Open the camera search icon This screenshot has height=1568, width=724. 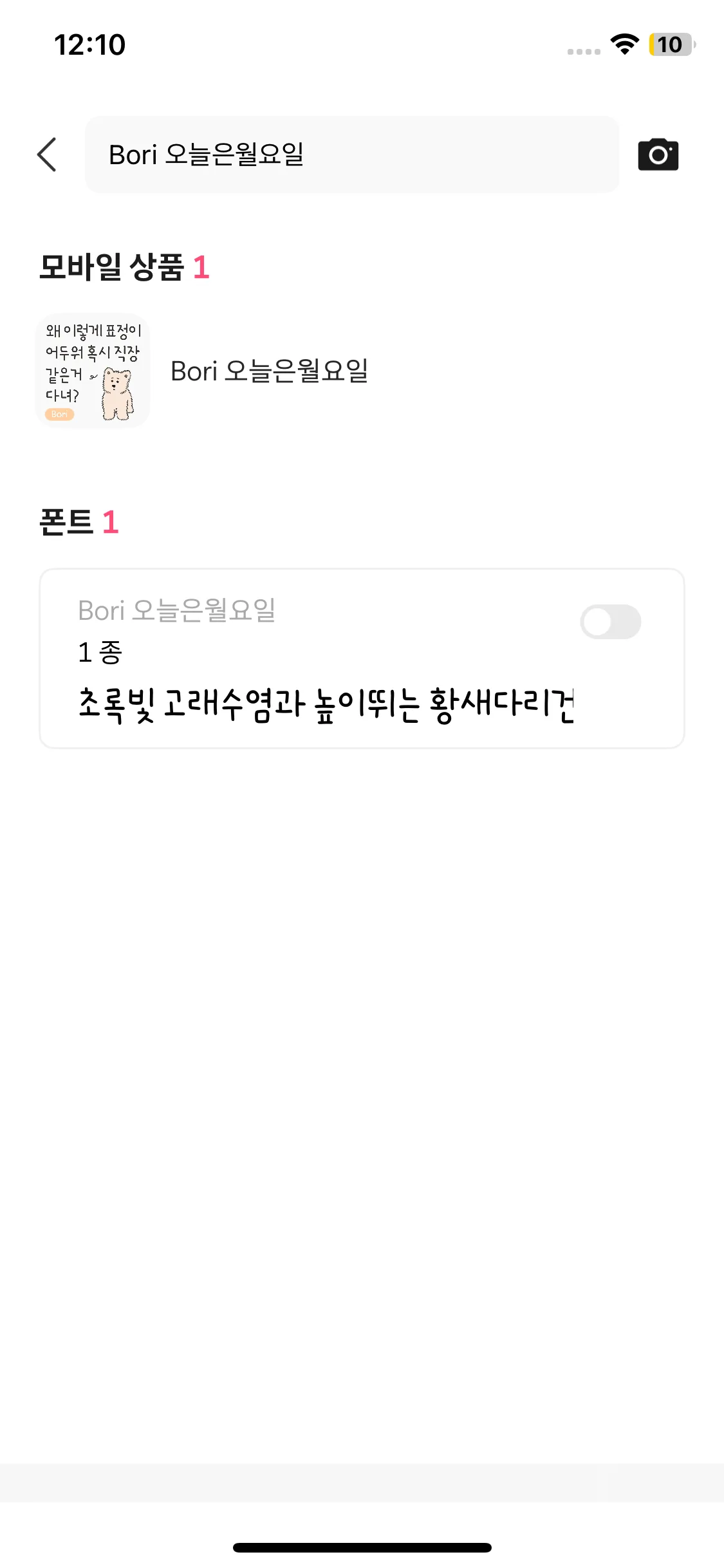(x=658, y=154)
